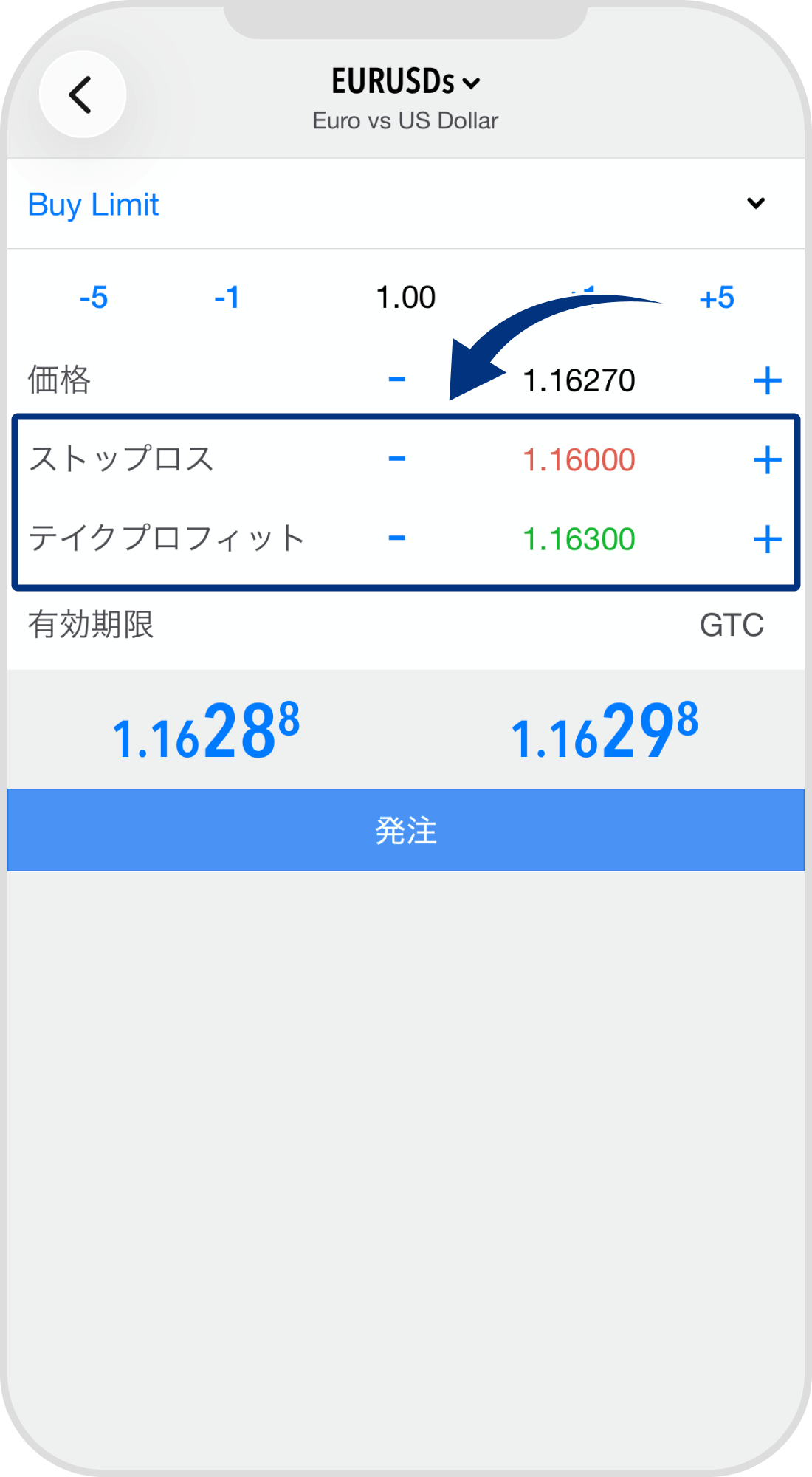Image resolution: width=812 pixels, height=1477 pixels.
Task: Tap the 1.00 lot size value
Action: 406,298
